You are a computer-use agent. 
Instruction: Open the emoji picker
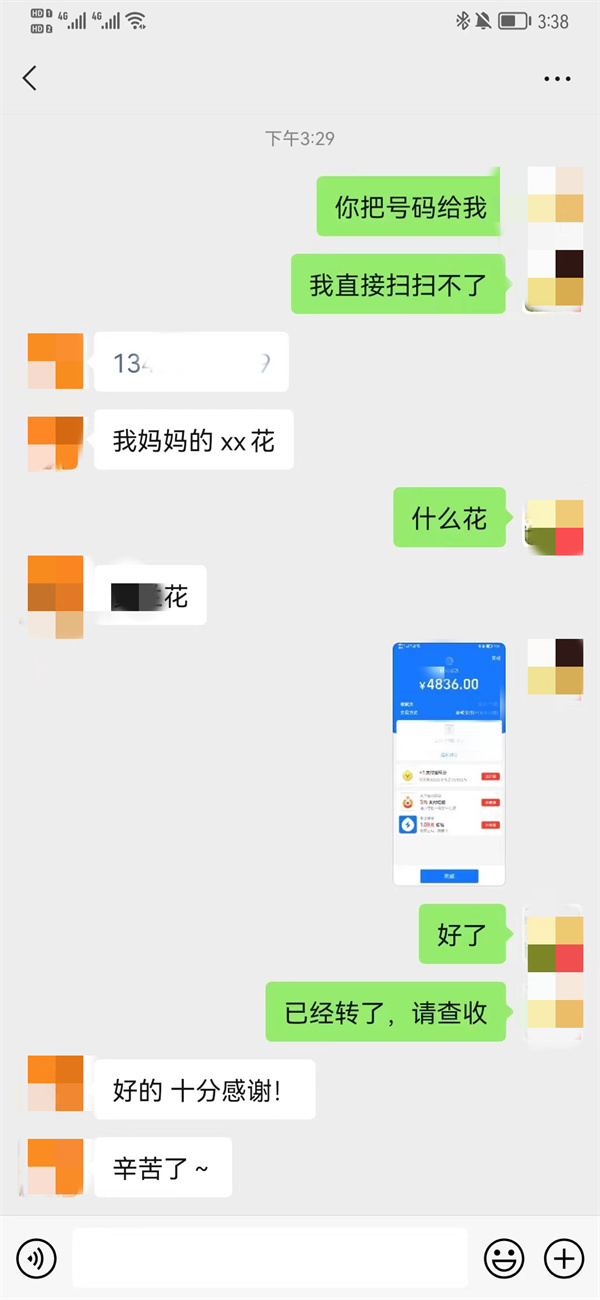tap(504, 1257)
